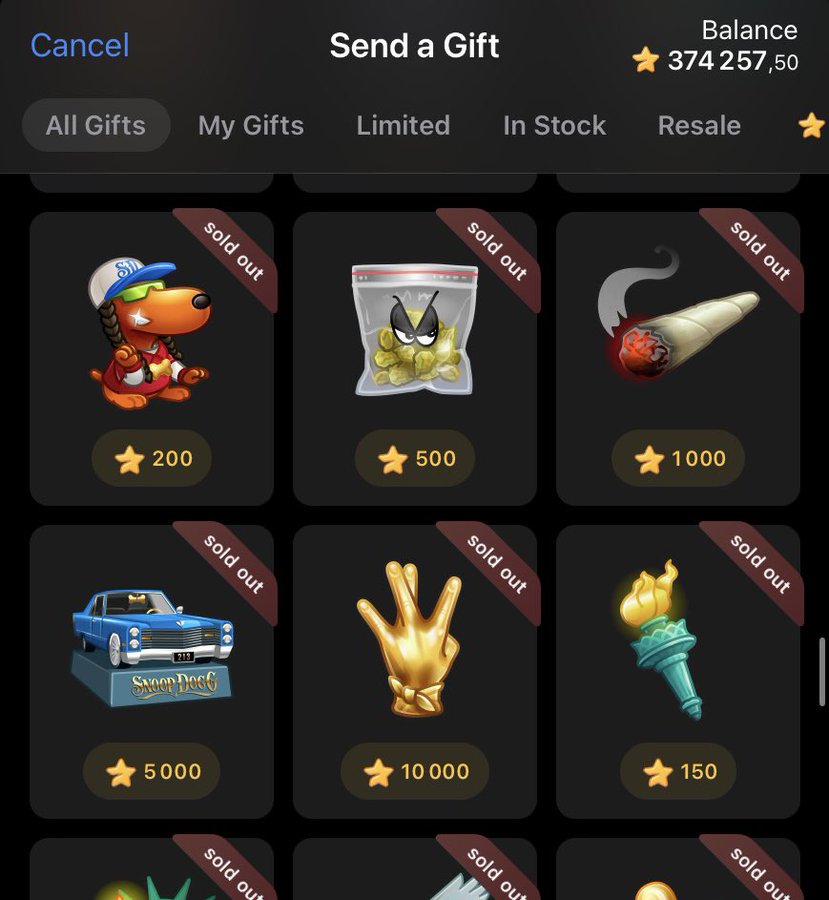Switch to the My Gifts tab

click(251, 126)
